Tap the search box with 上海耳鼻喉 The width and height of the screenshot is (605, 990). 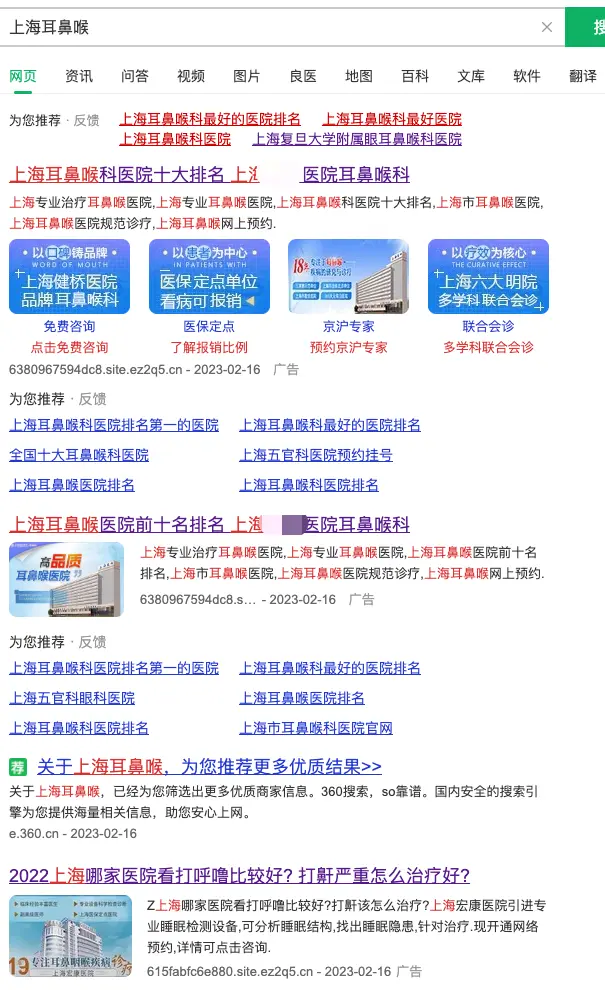click(x=270, y=27)
